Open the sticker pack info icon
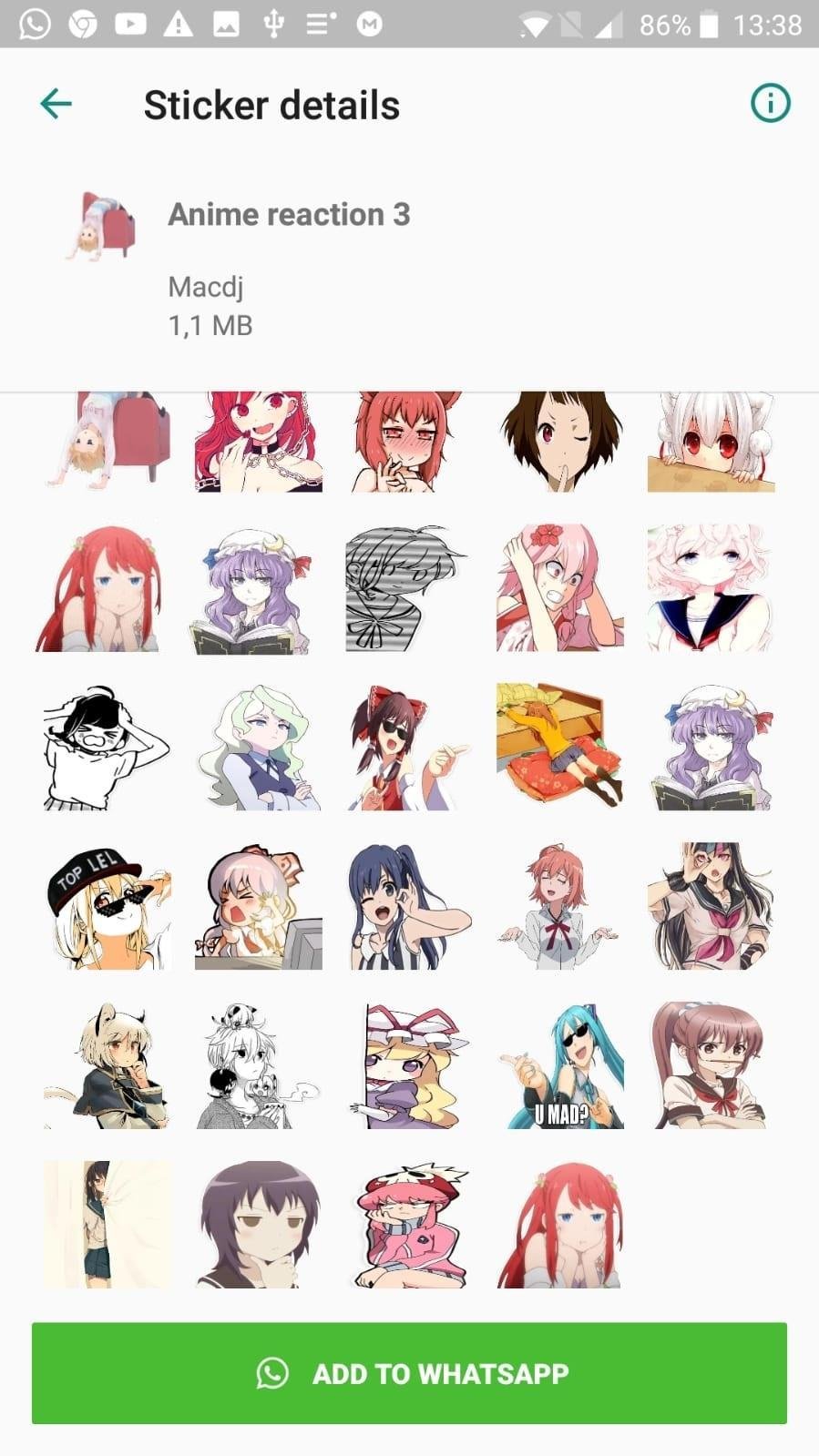The image size is (819, 1456). coord(770,103)
